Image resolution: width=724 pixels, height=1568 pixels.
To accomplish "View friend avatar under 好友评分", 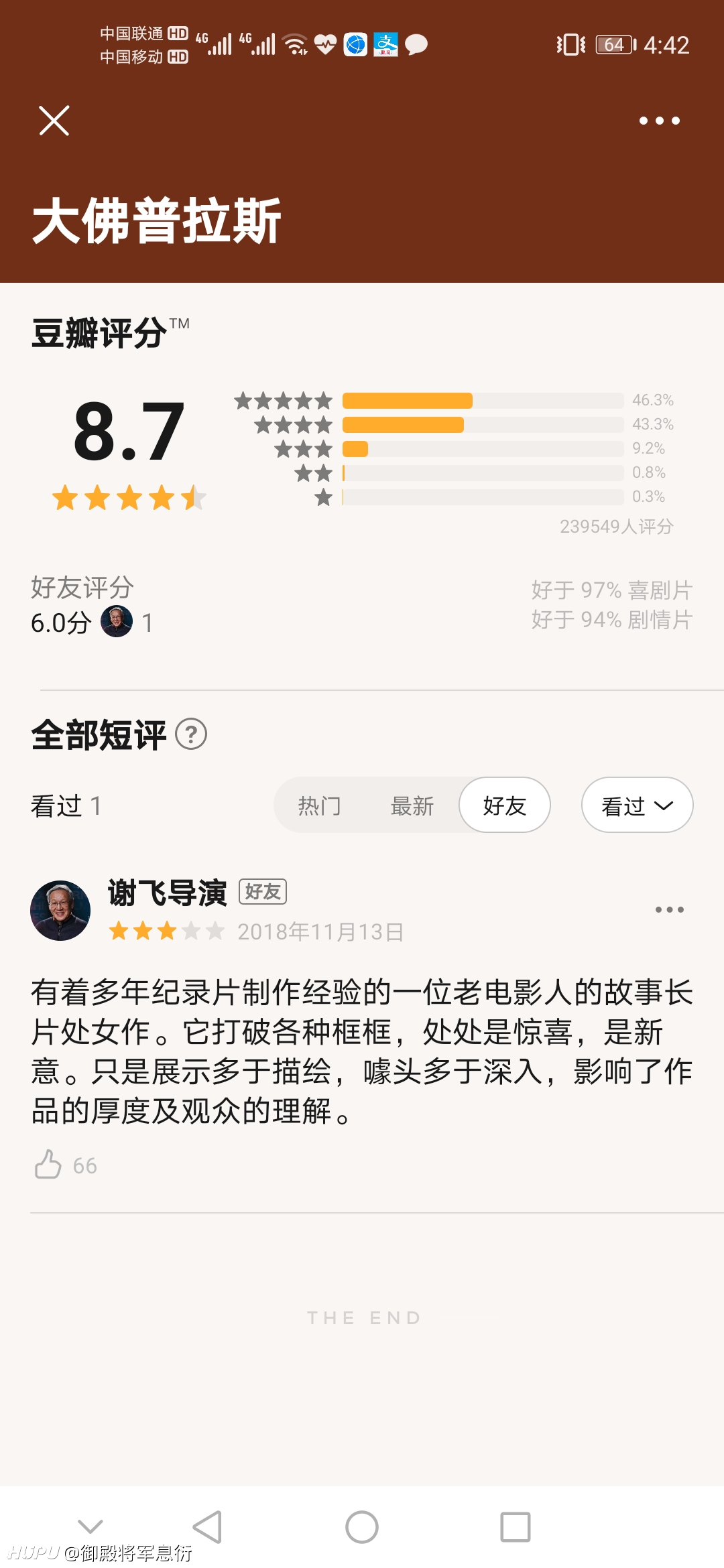I will 117,622.
